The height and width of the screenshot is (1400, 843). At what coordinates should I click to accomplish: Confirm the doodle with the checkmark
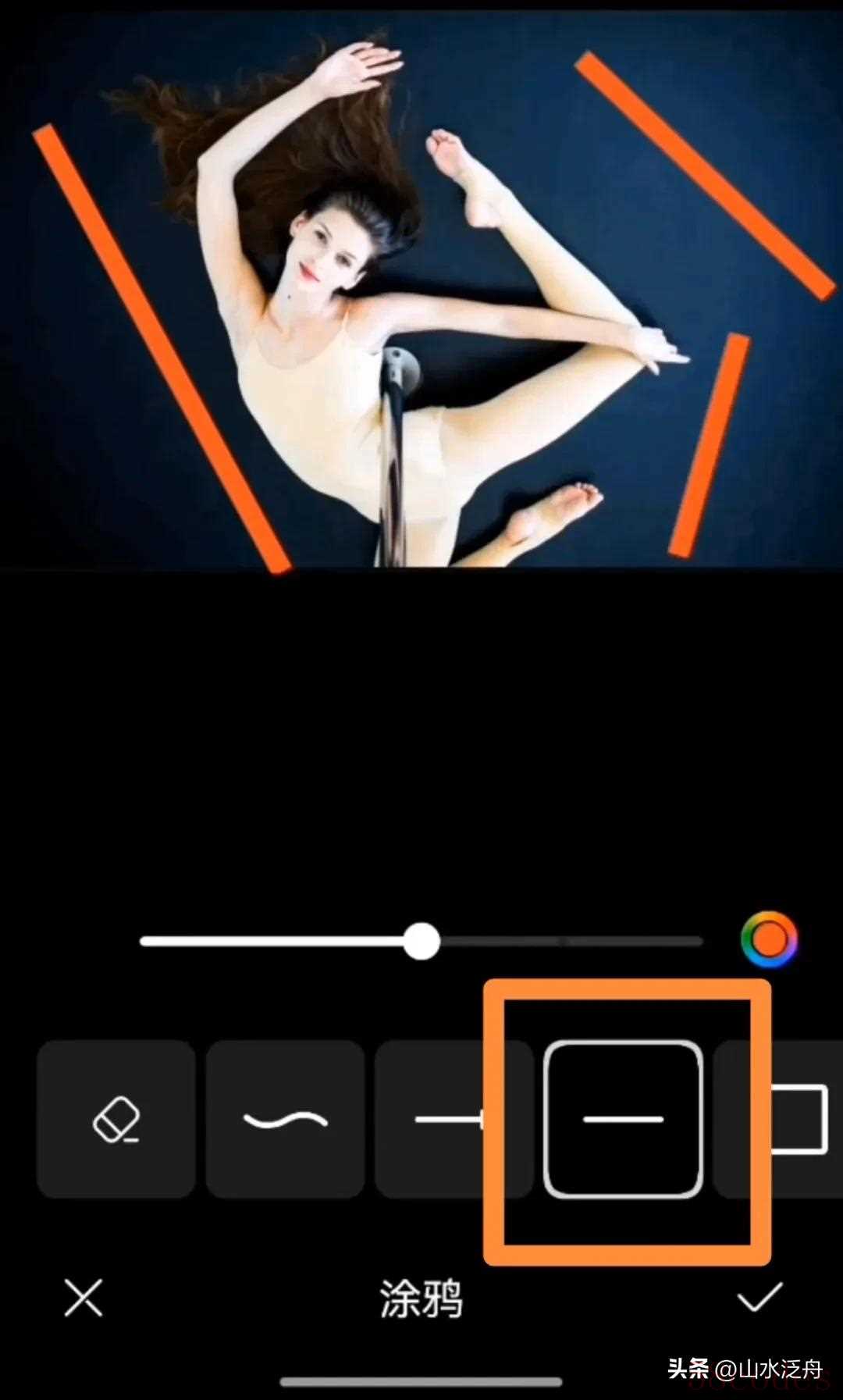click(x=759, y=1297)
